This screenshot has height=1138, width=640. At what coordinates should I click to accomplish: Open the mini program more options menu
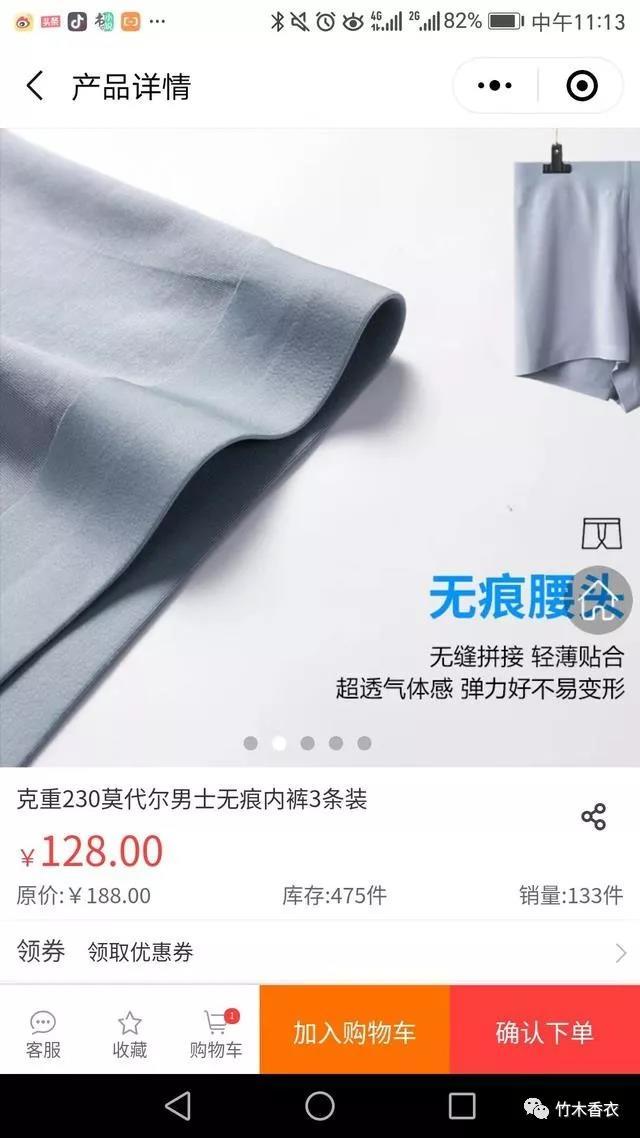(495, 87)
